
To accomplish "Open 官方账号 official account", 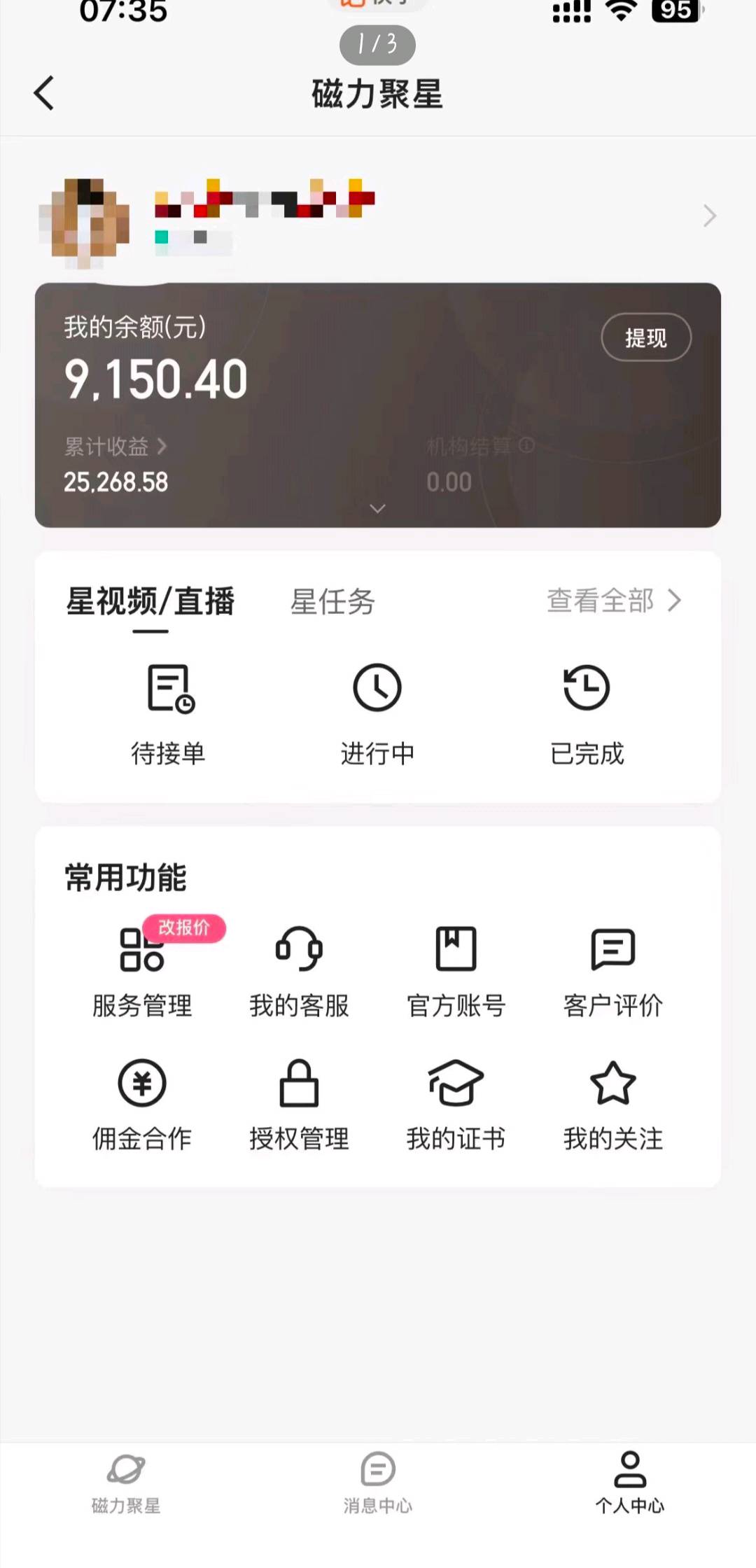I will point(456,972).
